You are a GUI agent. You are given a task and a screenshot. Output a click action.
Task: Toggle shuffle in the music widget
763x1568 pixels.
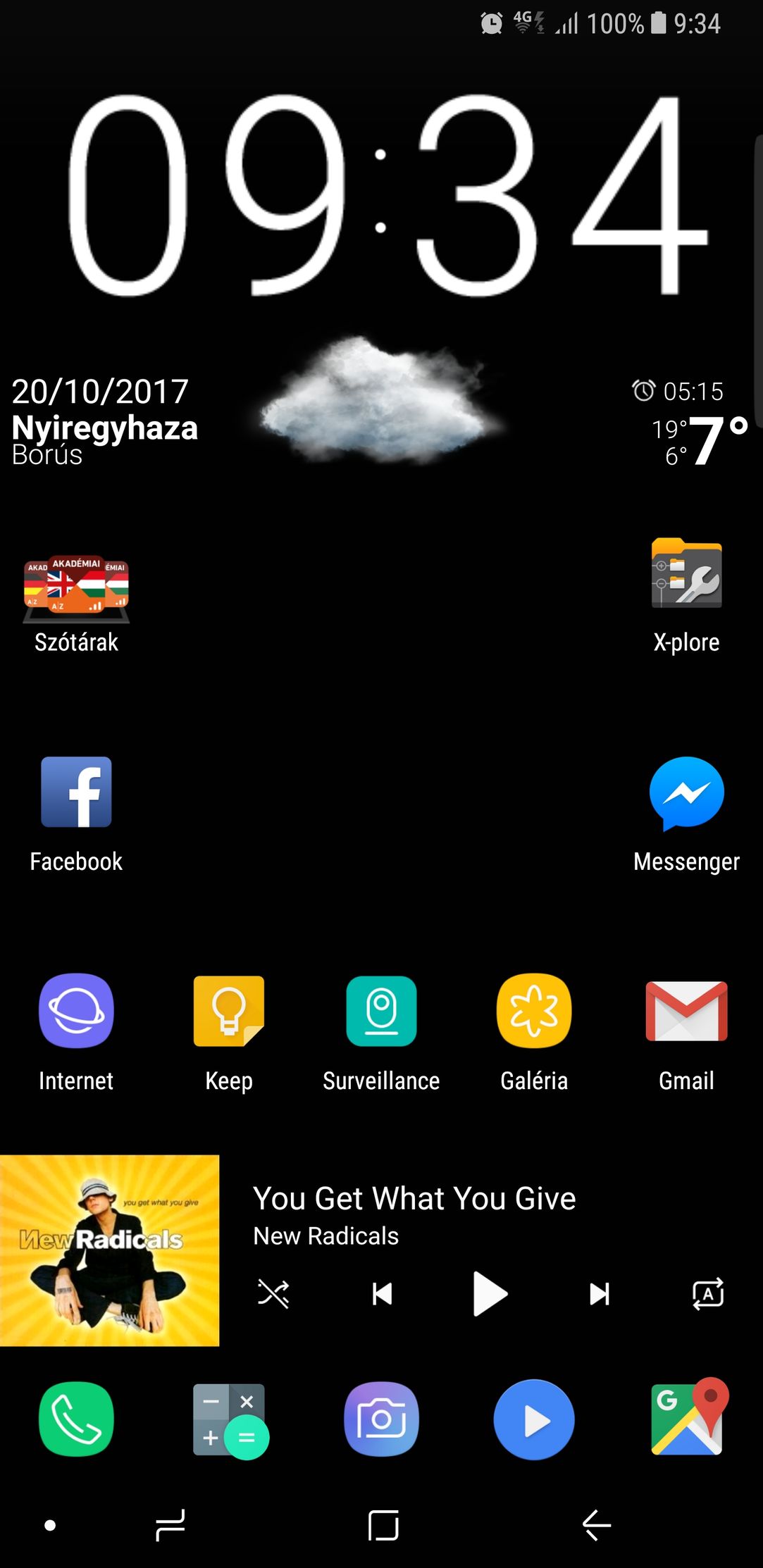[x=273, y=1293]
